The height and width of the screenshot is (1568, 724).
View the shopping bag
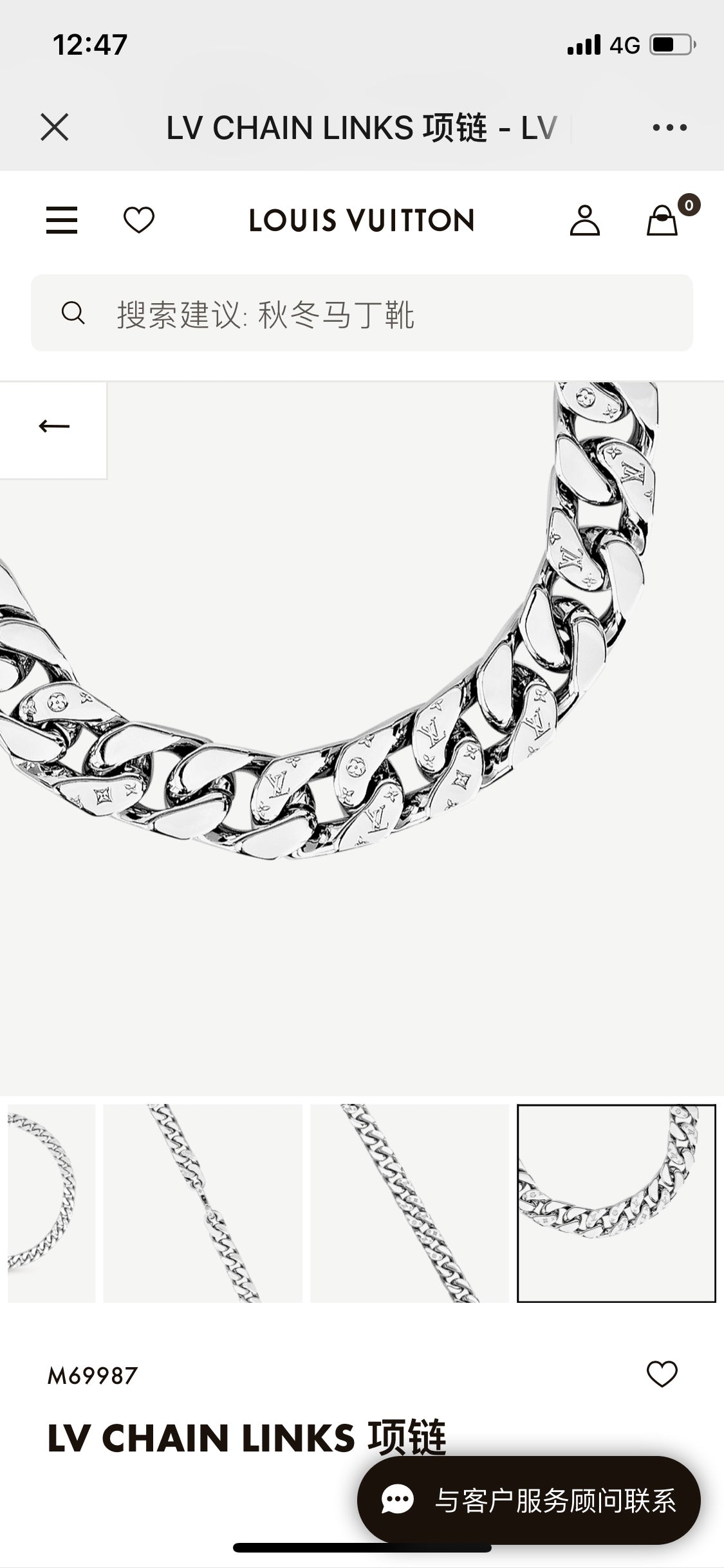click(x=663, y=220)
